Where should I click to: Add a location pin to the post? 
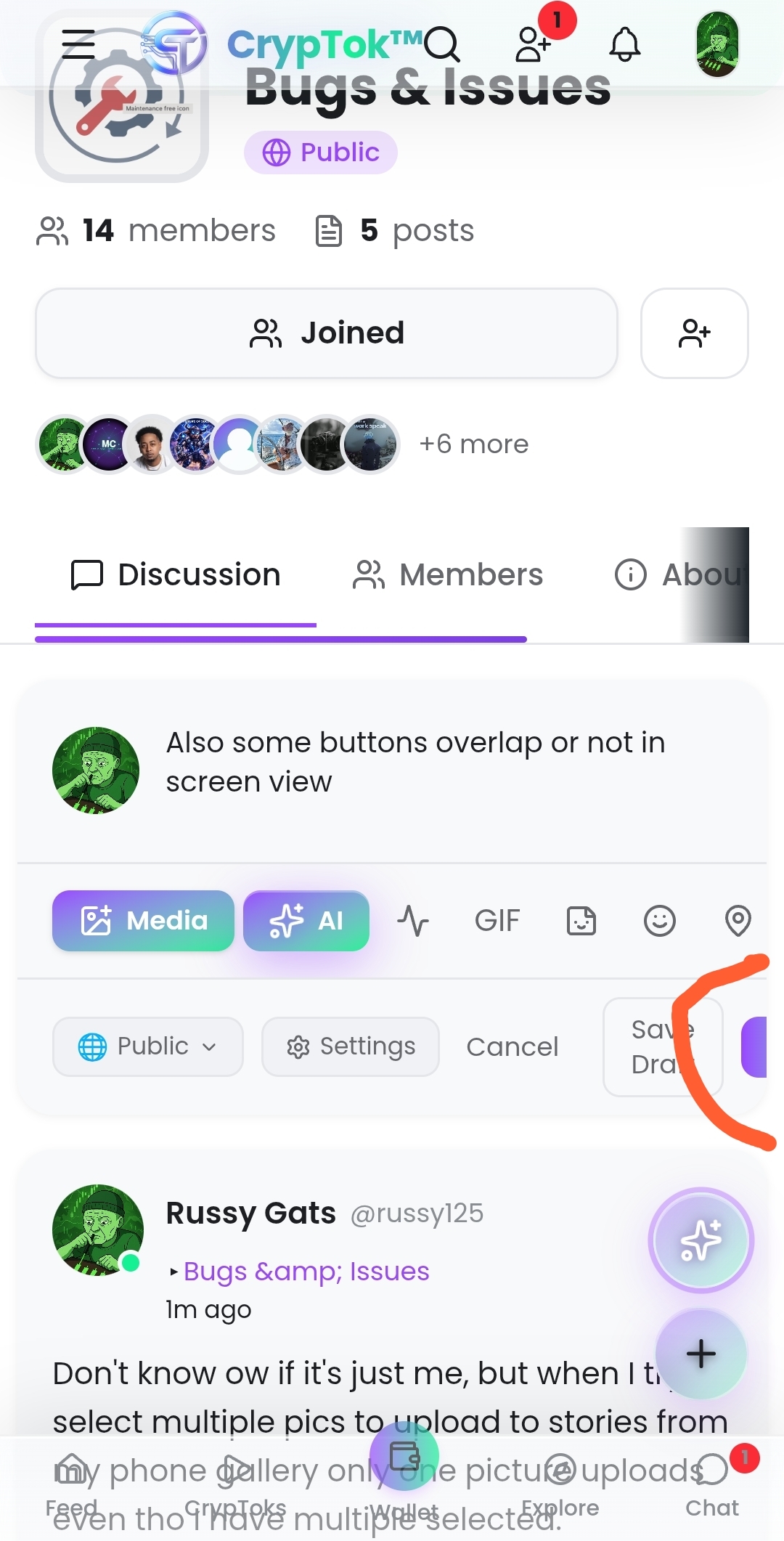pos(738,921)
